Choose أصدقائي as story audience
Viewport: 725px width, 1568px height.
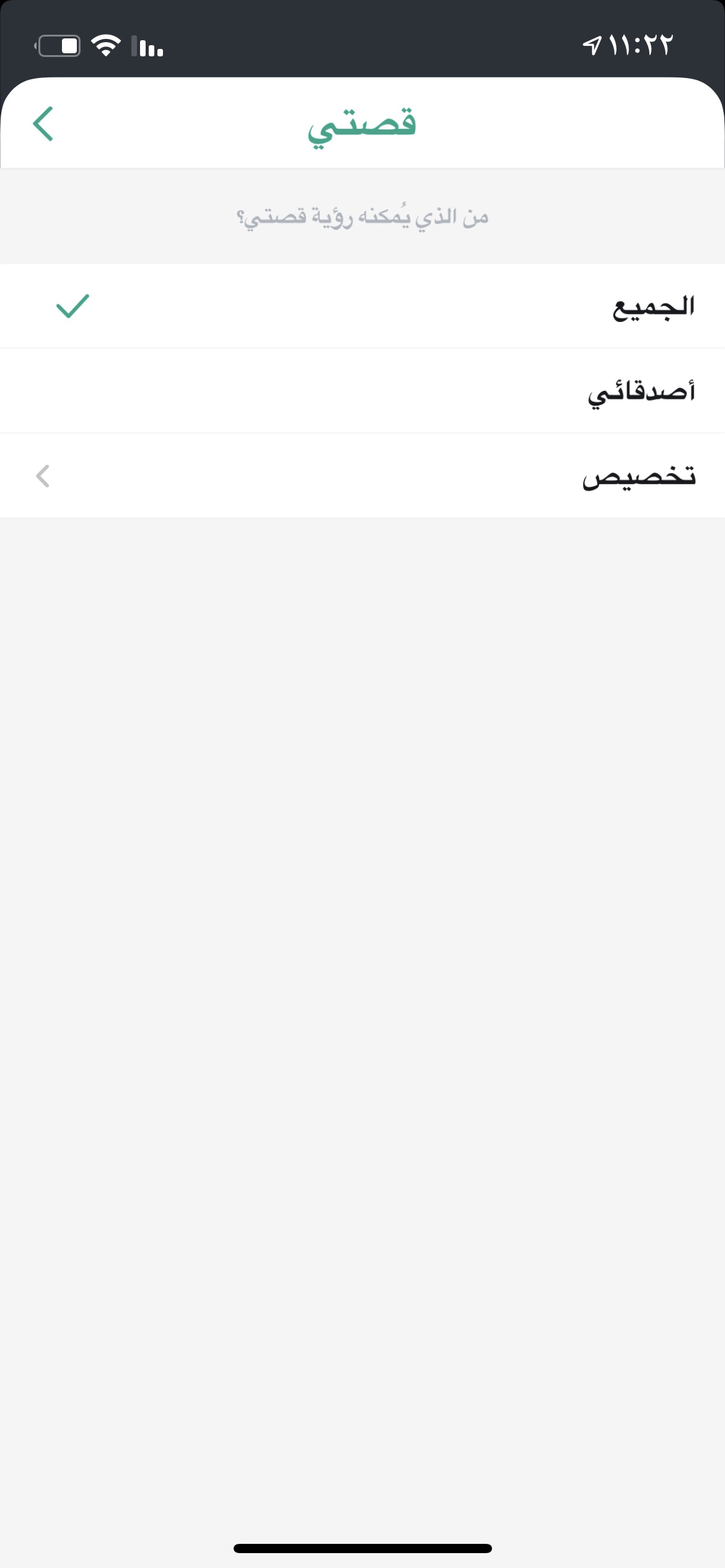click(x=362, y=391)
